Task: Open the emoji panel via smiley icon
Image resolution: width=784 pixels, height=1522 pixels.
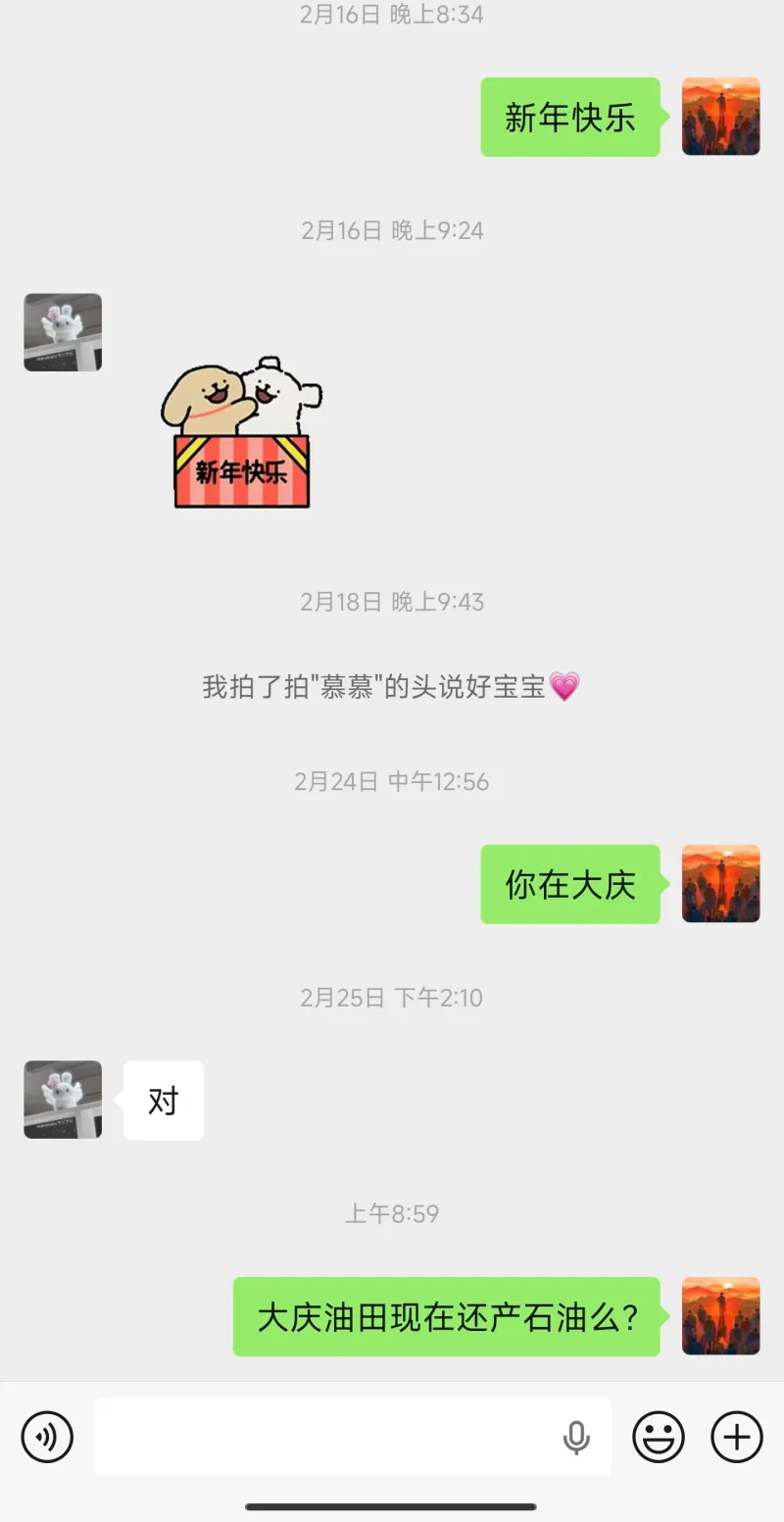Action: (659, 1437)
